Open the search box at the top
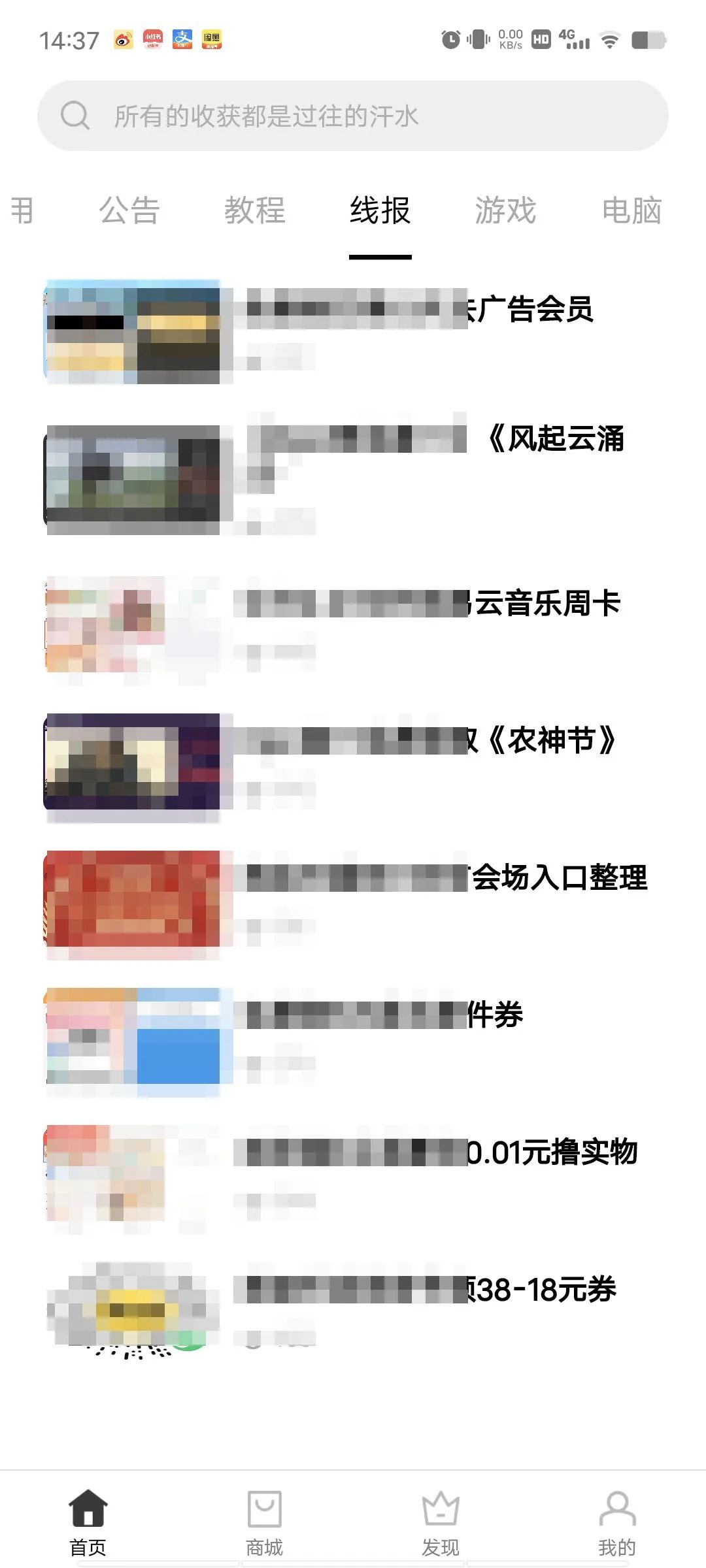The height and width of the screenshot is (1568, 706). tap(353, 116)
